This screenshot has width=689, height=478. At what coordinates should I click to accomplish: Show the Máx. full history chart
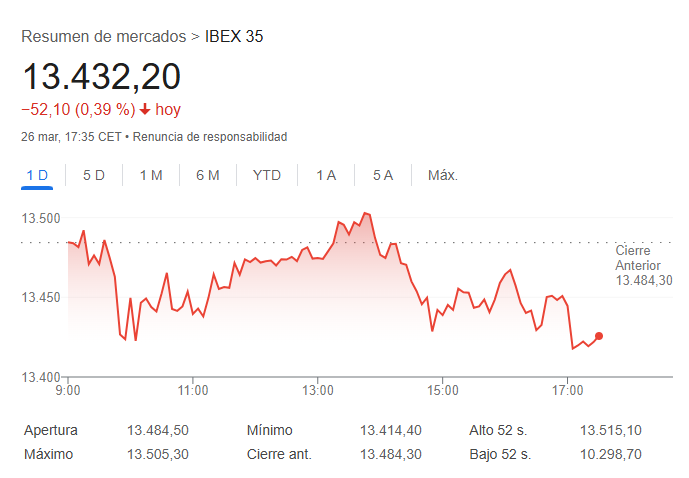(443, 175)
